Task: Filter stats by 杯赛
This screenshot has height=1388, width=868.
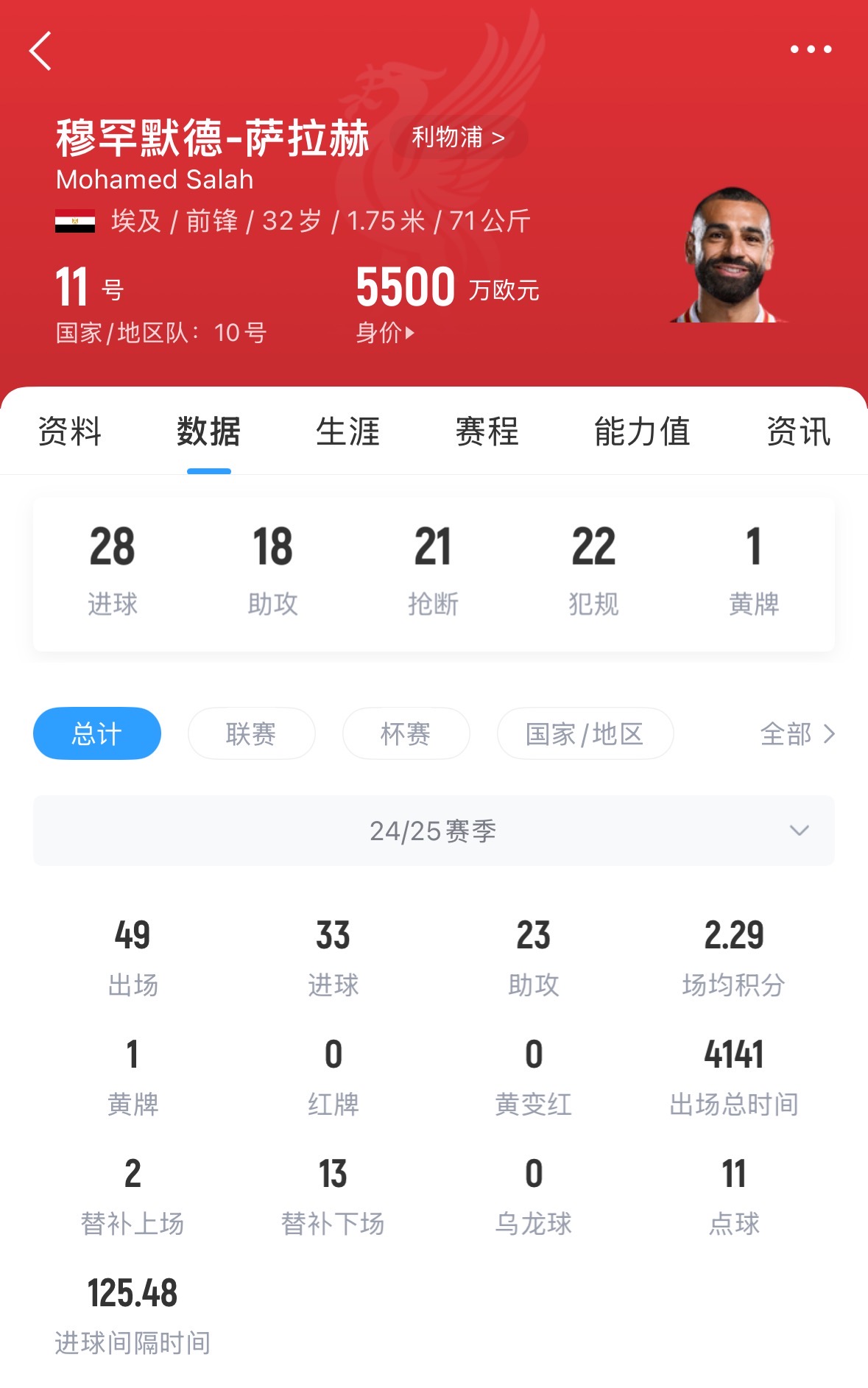Action: click(x=406, y=733)
